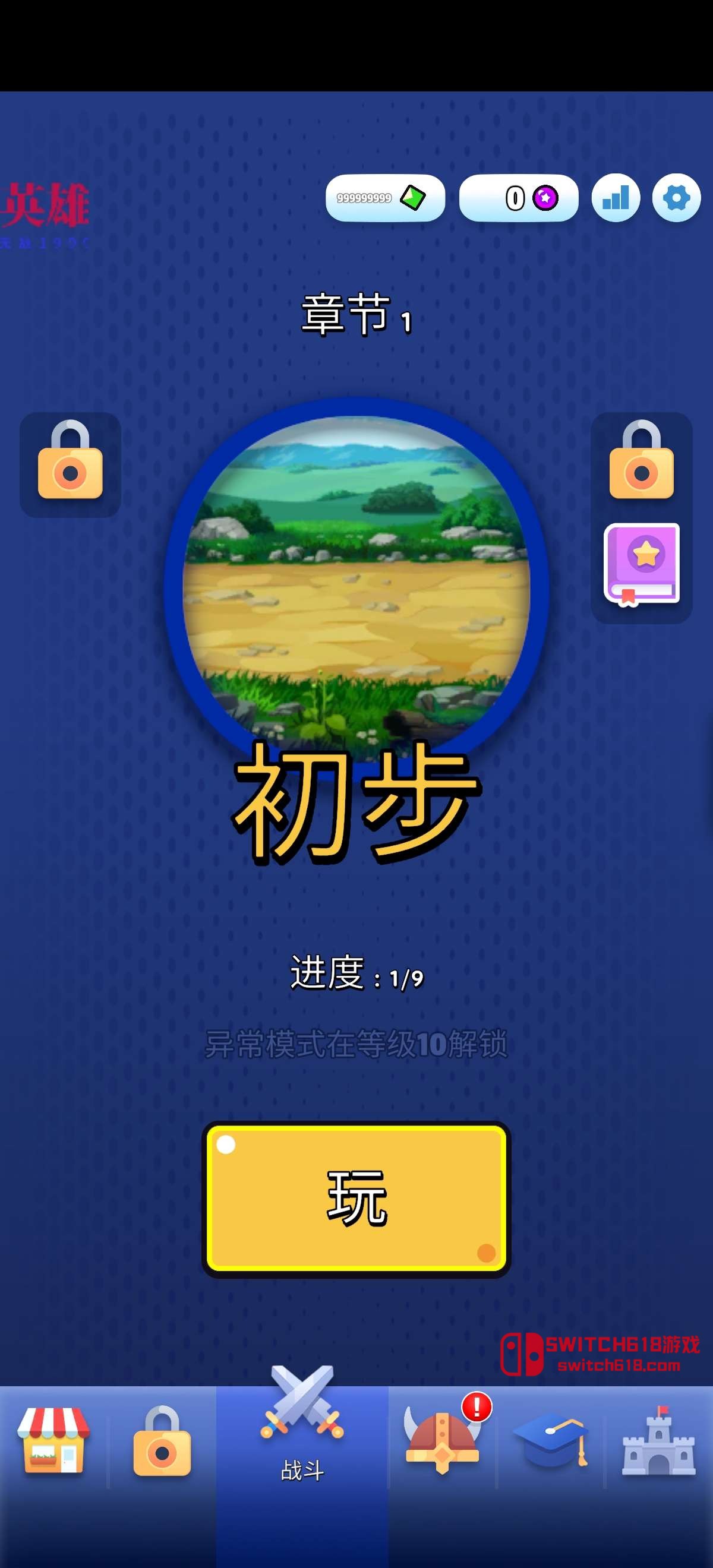The width and height of the screenshot is (713, 1568).
Task: Open the leaderboard stats icon
Action: [x=616, y=198]
